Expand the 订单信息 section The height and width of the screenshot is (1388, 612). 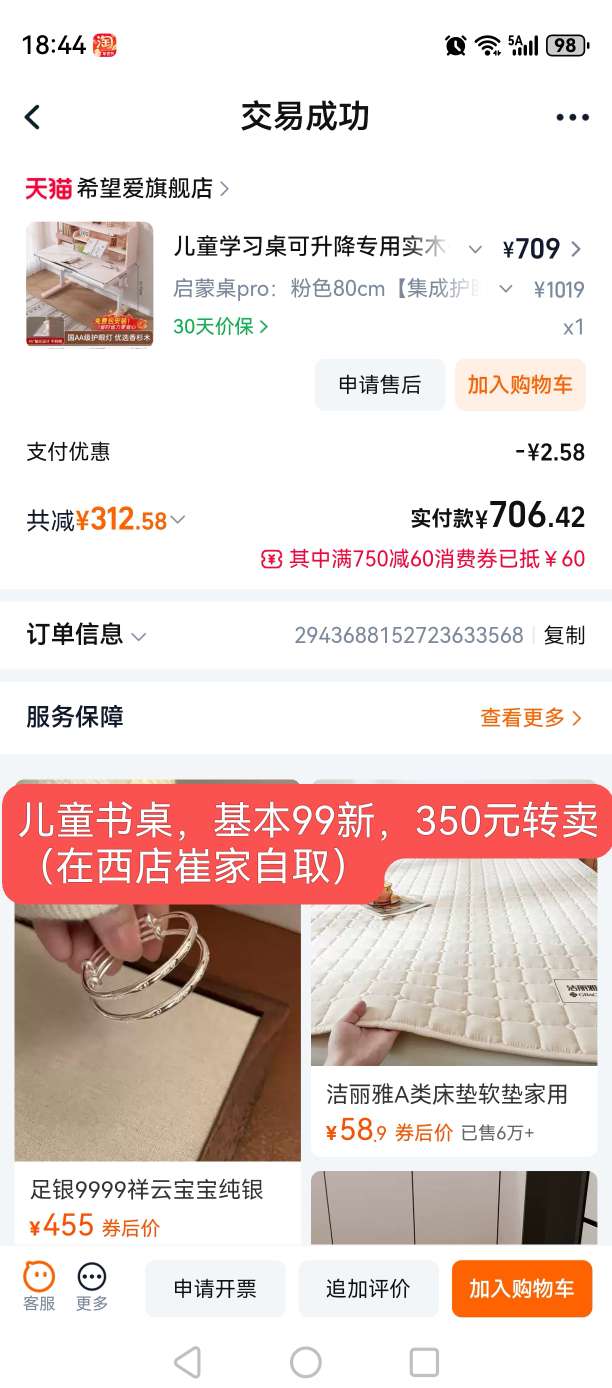(87, 635)
